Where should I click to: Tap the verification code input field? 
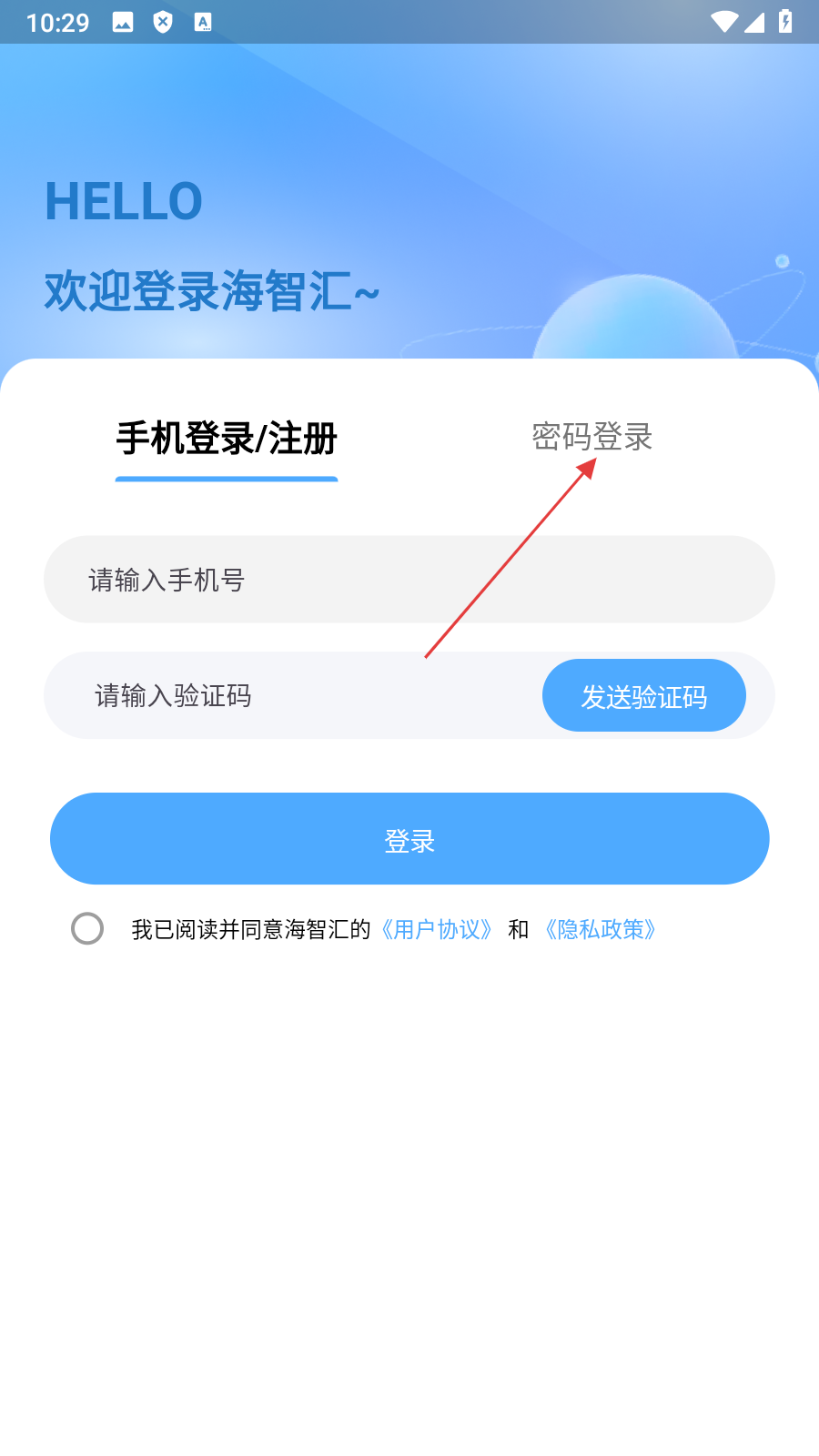click(x=291, y=696)
